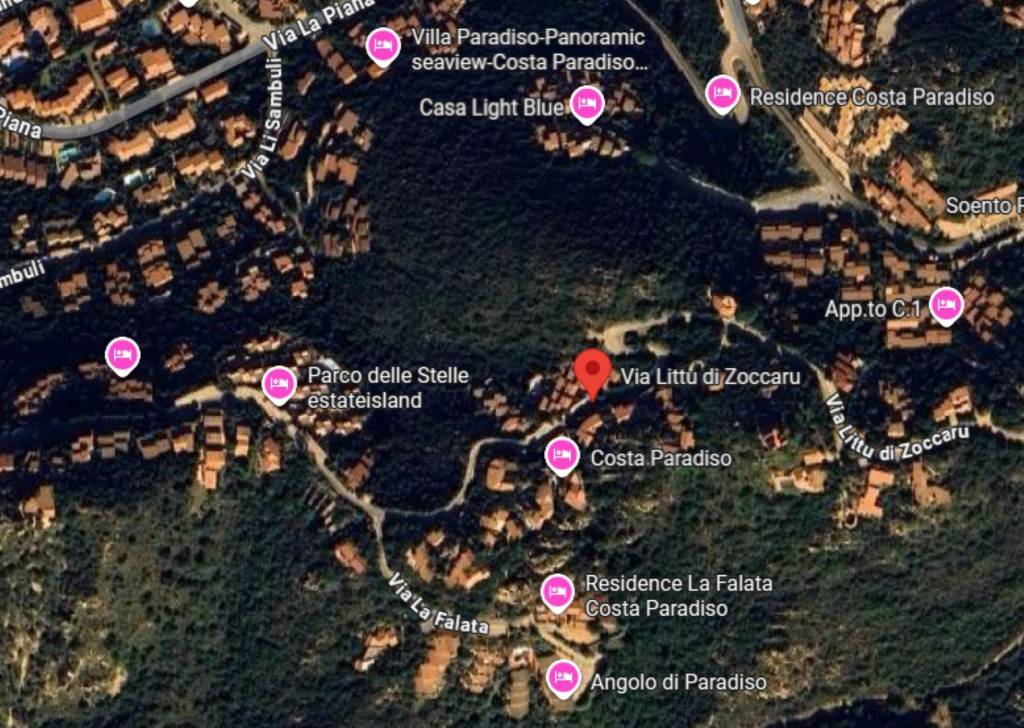This screenshot has height=728, width=1024.
Task: Select the Angolo di Paradiso lodging pin
Action: point(563,679)
